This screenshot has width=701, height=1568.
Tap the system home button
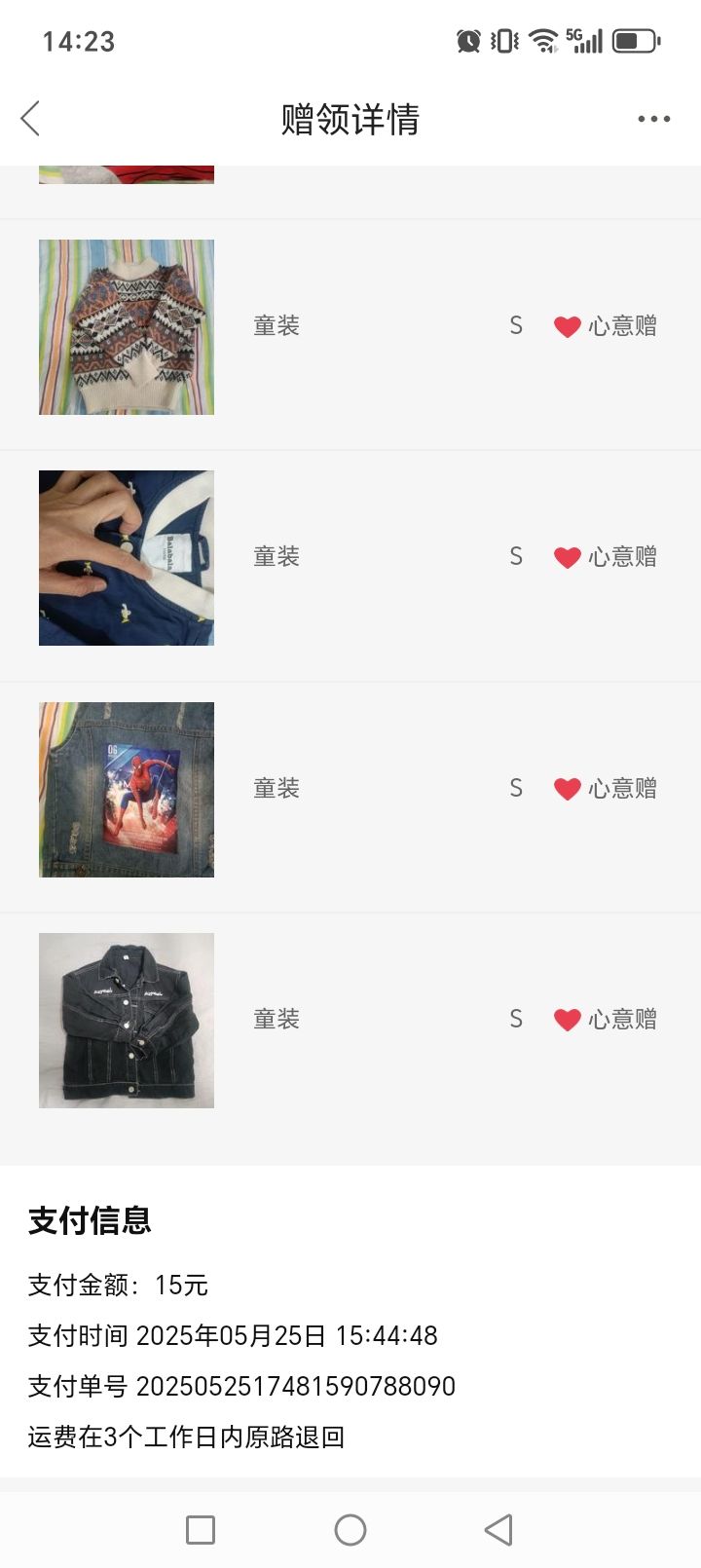click(x=350, y=1530)
